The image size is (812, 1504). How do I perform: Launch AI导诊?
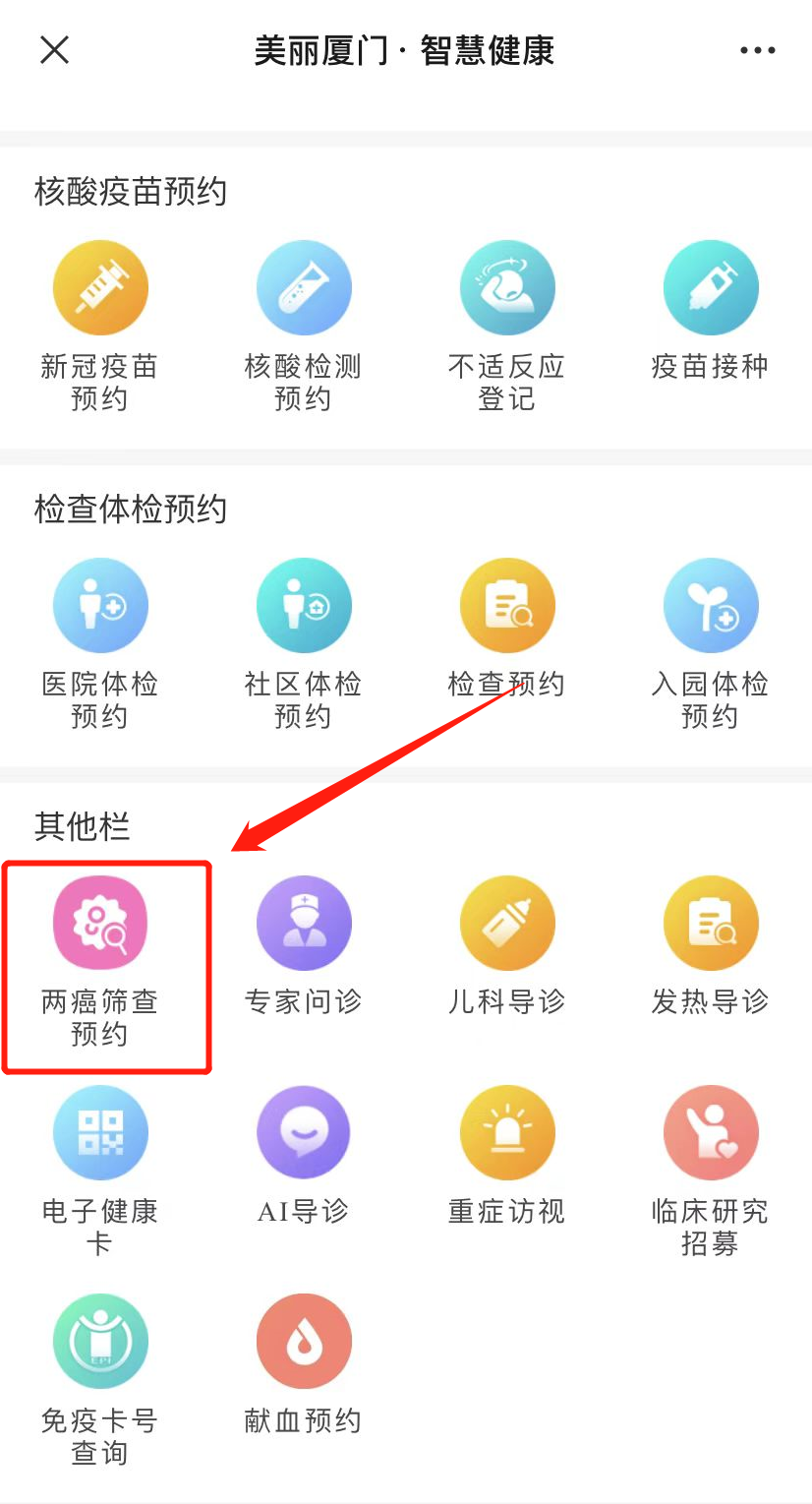(304, 1133)
